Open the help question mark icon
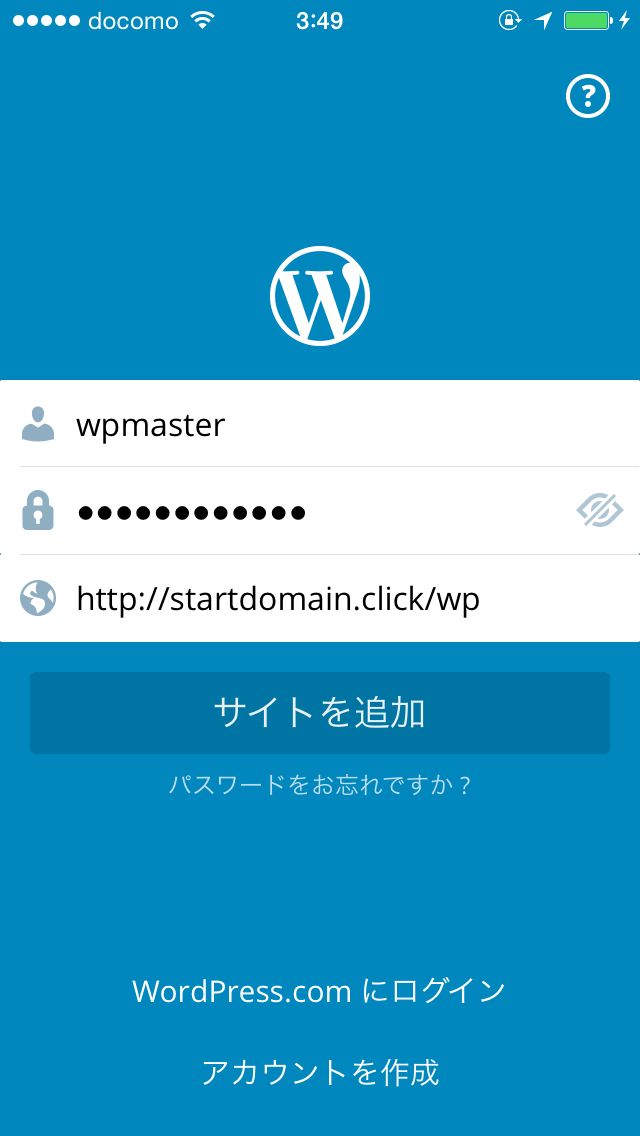The width and height of the screenshot is (640, 1136). pyautogui.click(x=587, y=96)
